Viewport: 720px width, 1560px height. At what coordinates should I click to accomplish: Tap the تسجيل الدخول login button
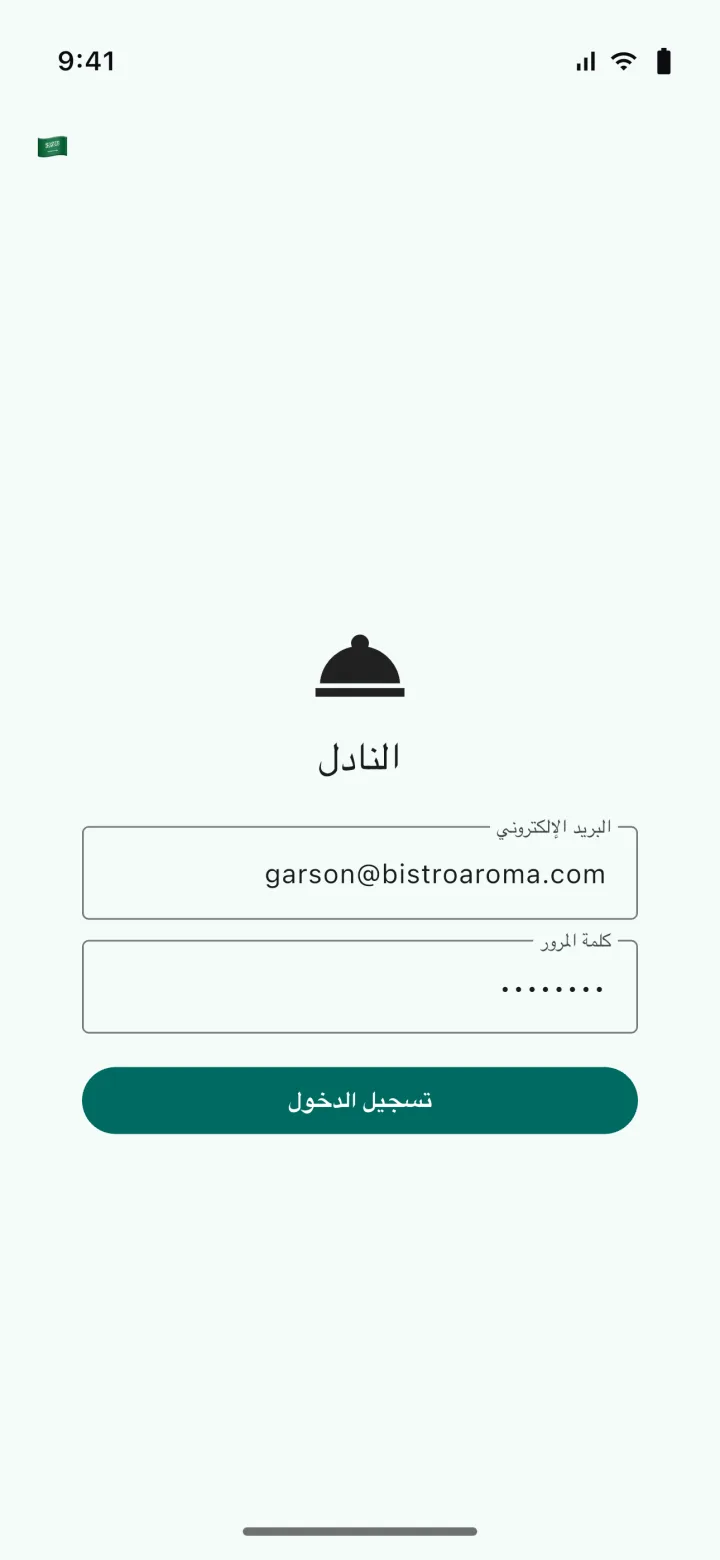(x=360, y=1100)
